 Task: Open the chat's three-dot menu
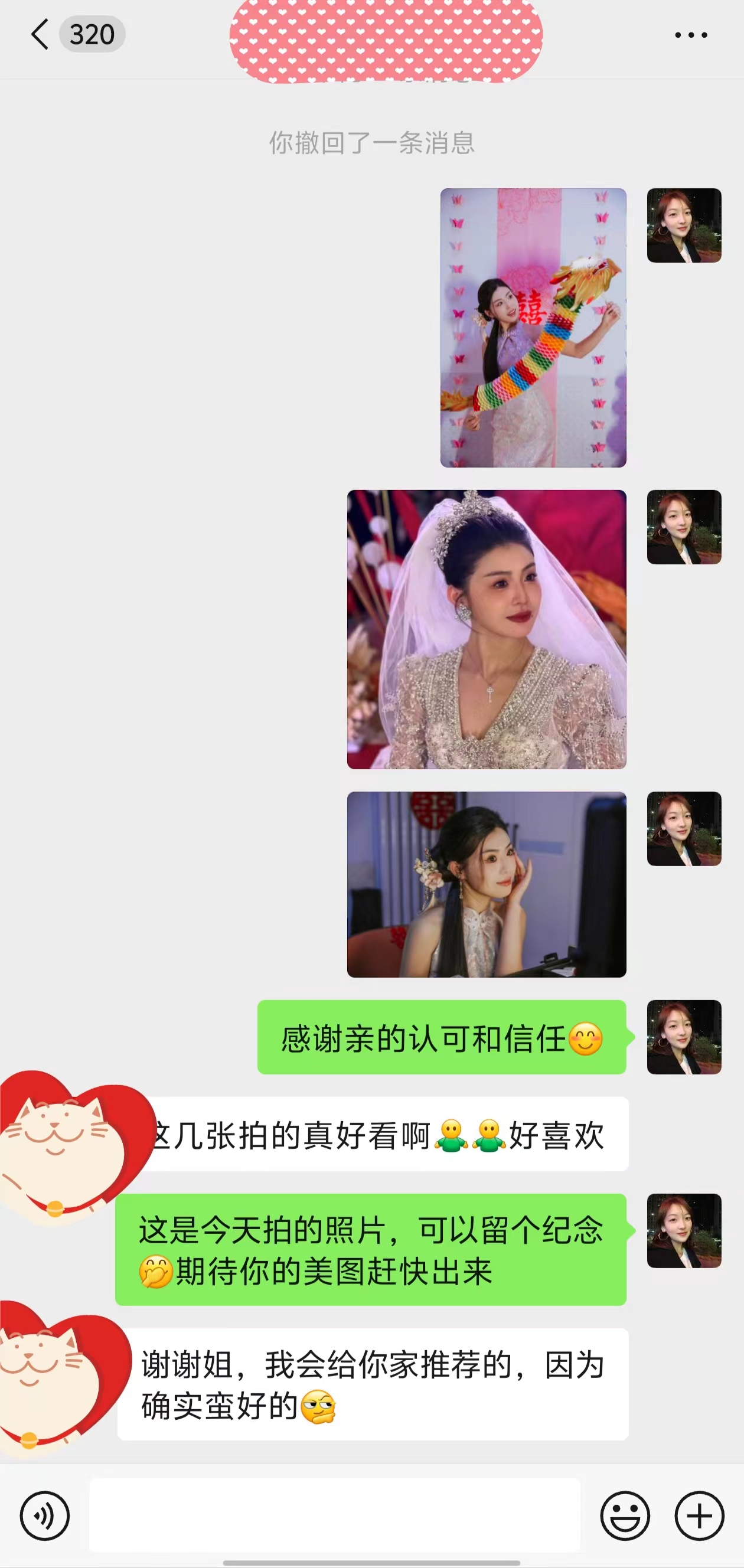pos(691,35)
